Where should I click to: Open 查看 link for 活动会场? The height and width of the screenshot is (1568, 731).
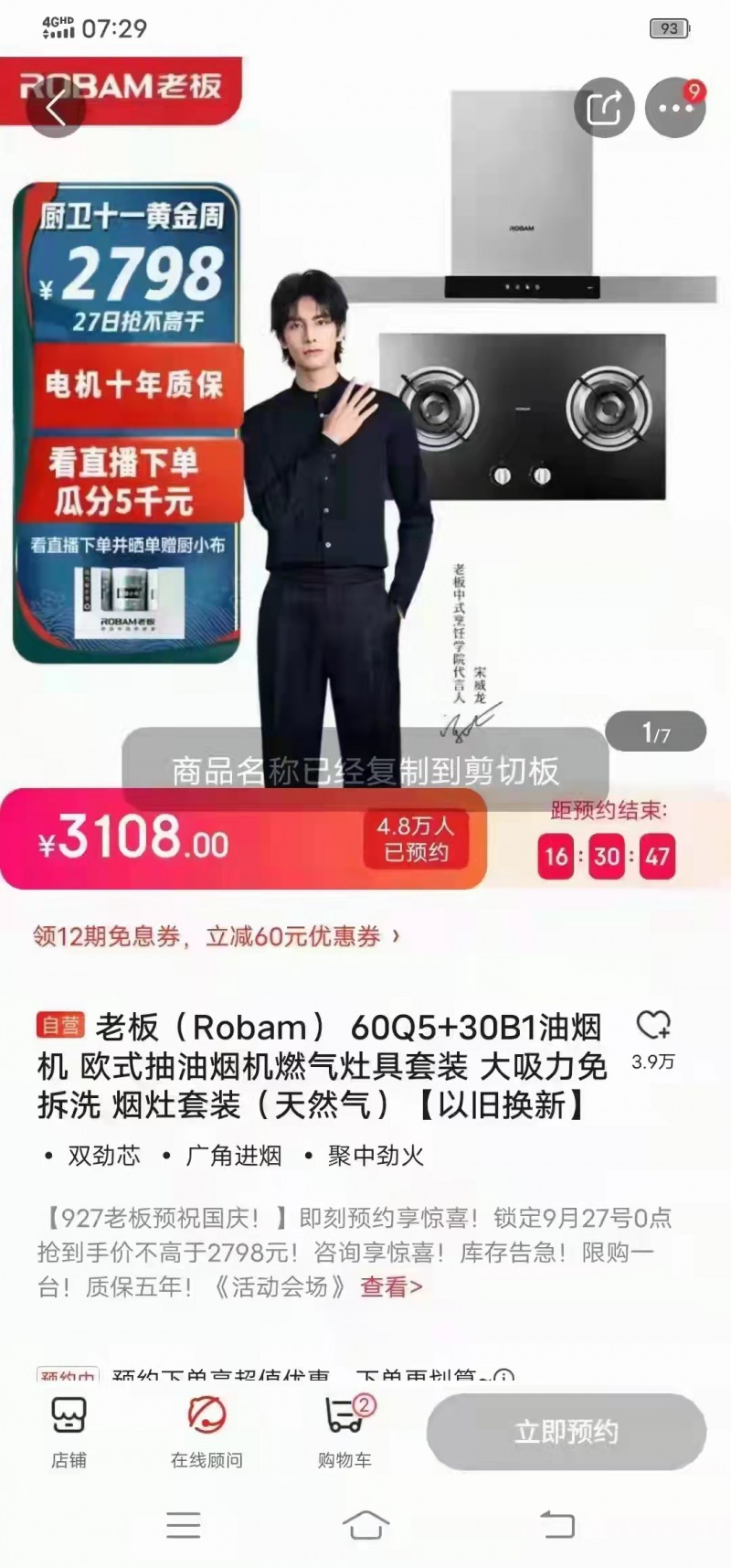tap(391, 1287)
